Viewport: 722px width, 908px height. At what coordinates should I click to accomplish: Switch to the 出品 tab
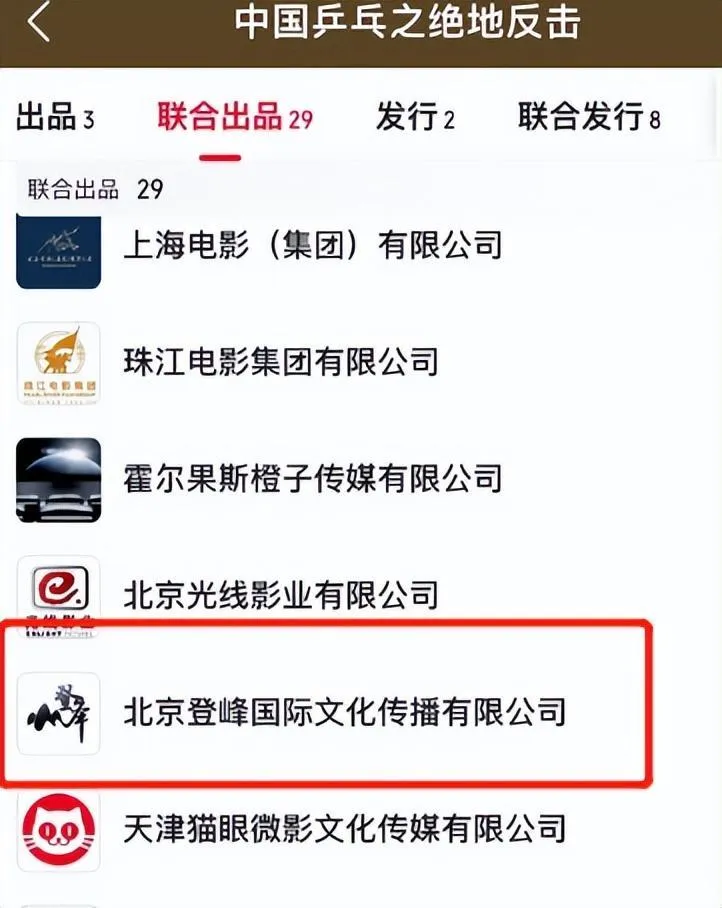click(55, 119)
